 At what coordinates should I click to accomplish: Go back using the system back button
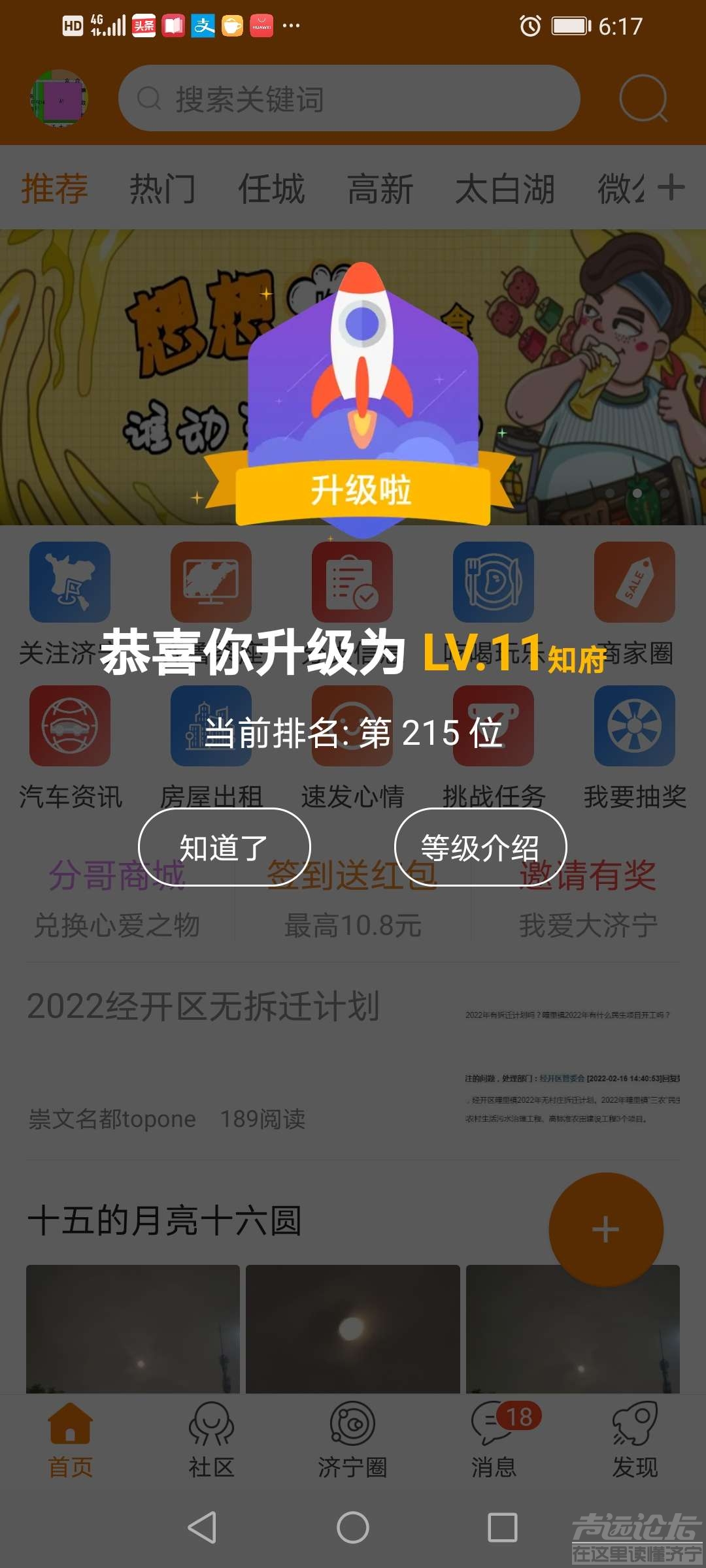202,1527
